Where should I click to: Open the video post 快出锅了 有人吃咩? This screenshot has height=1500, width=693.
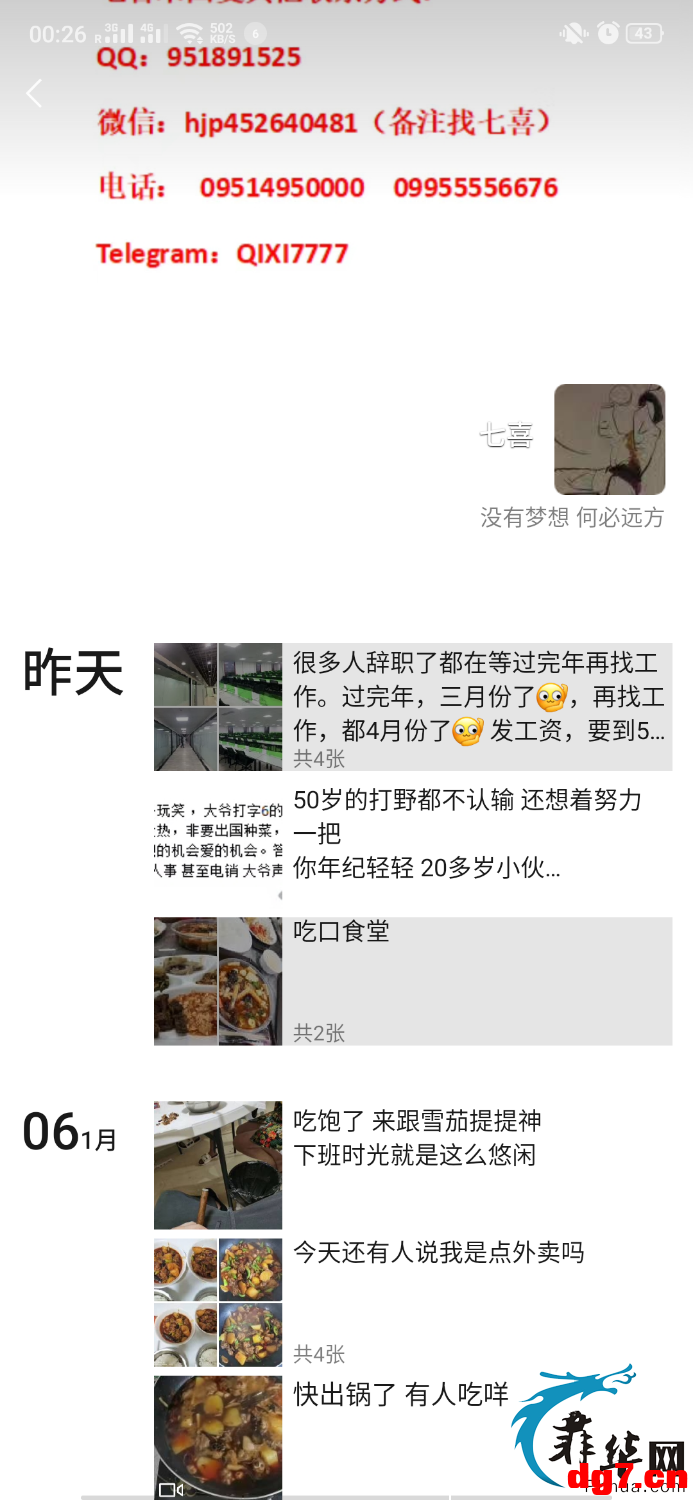pos(413,1438)
